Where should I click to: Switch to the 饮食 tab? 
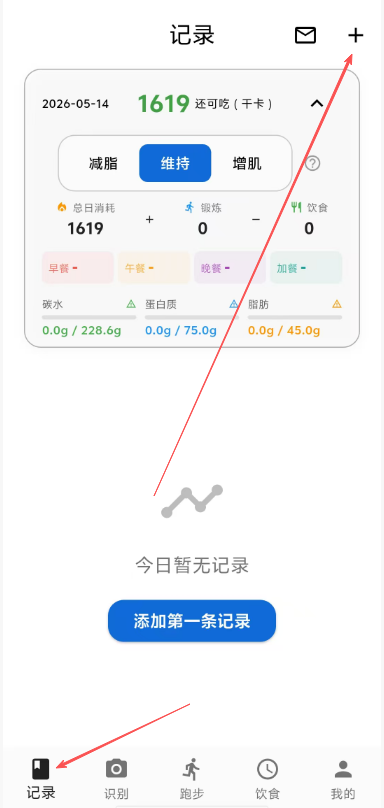point(268,779)
